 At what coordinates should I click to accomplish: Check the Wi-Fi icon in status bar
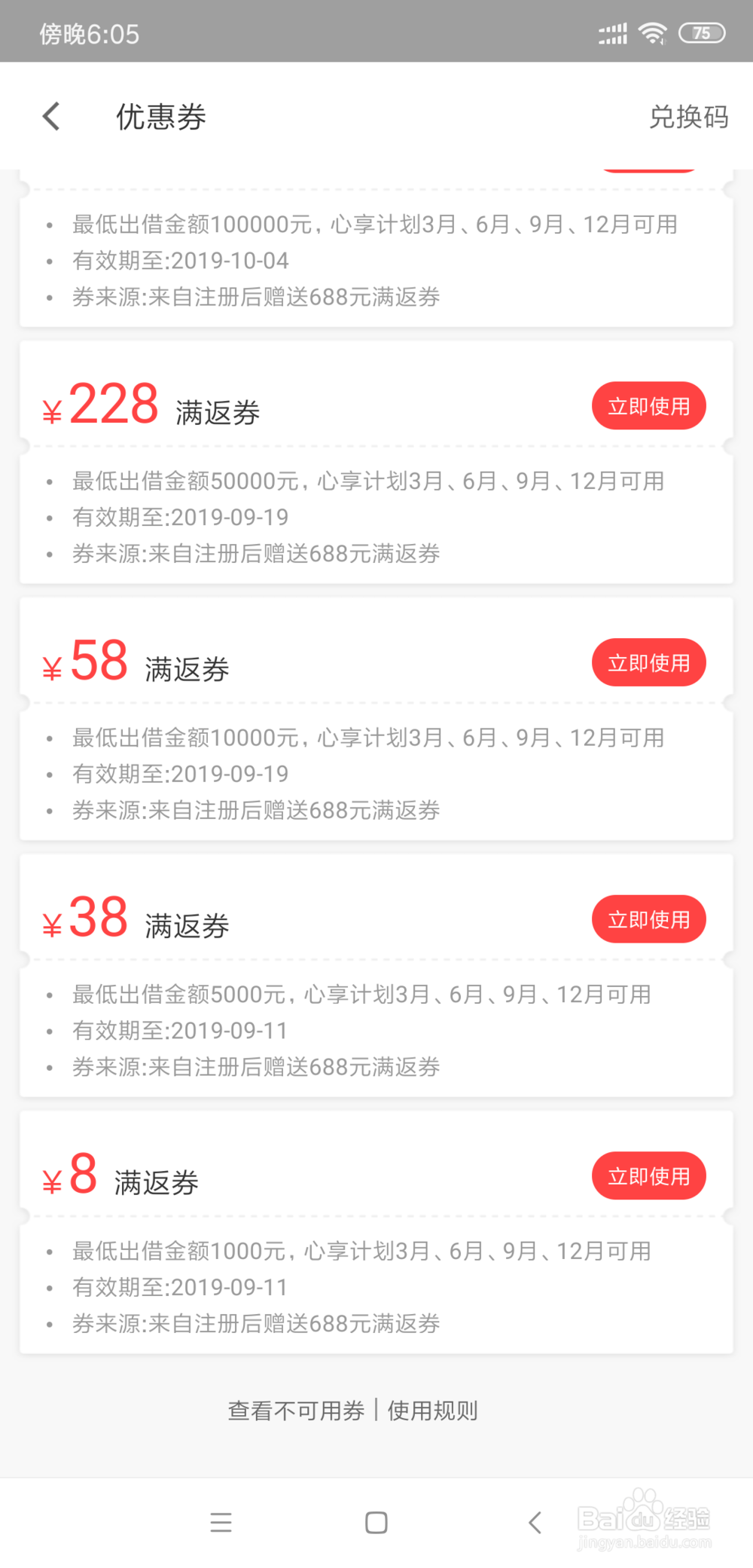tap(652, 32)
